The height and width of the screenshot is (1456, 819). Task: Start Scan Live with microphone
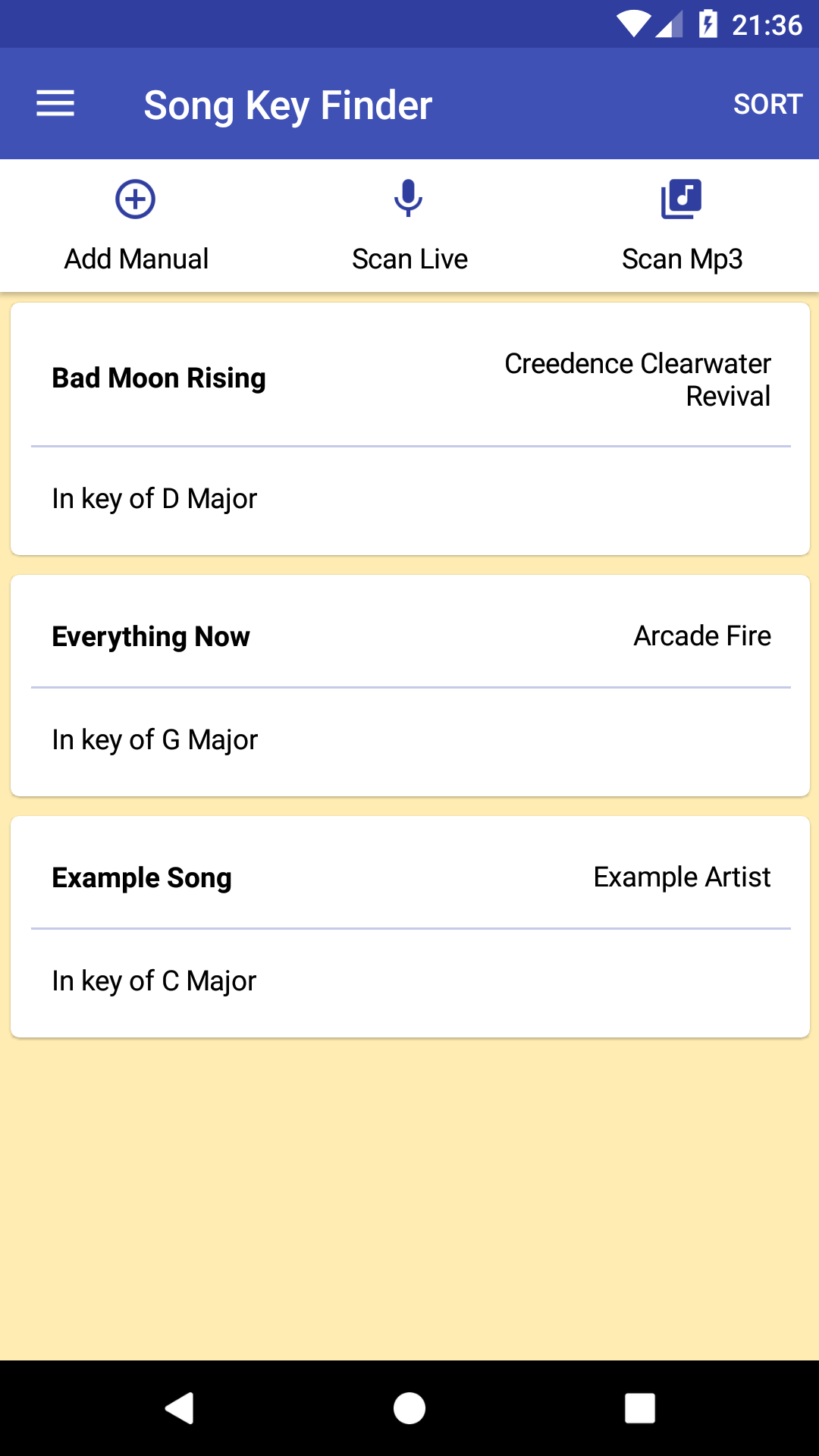pos(409,225)
